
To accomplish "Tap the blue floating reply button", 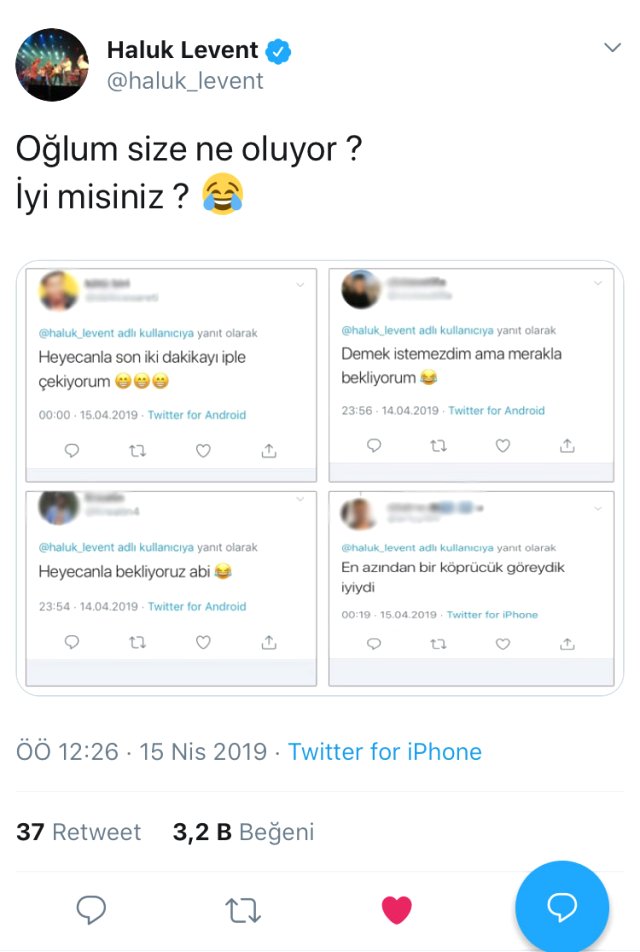I will (x=561, y=907).
